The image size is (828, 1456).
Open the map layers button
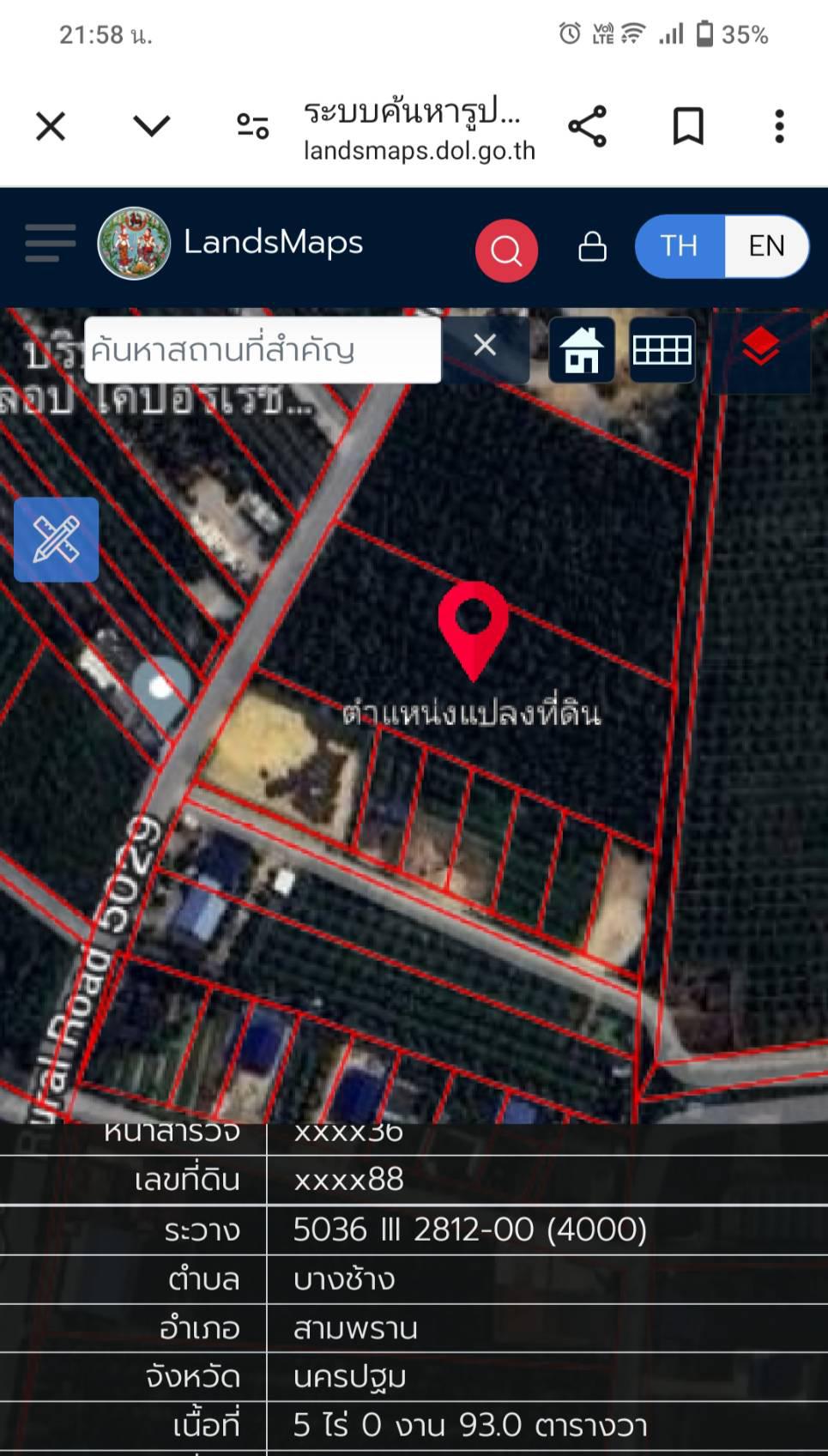pyautogui.click(x=760, y=348)
